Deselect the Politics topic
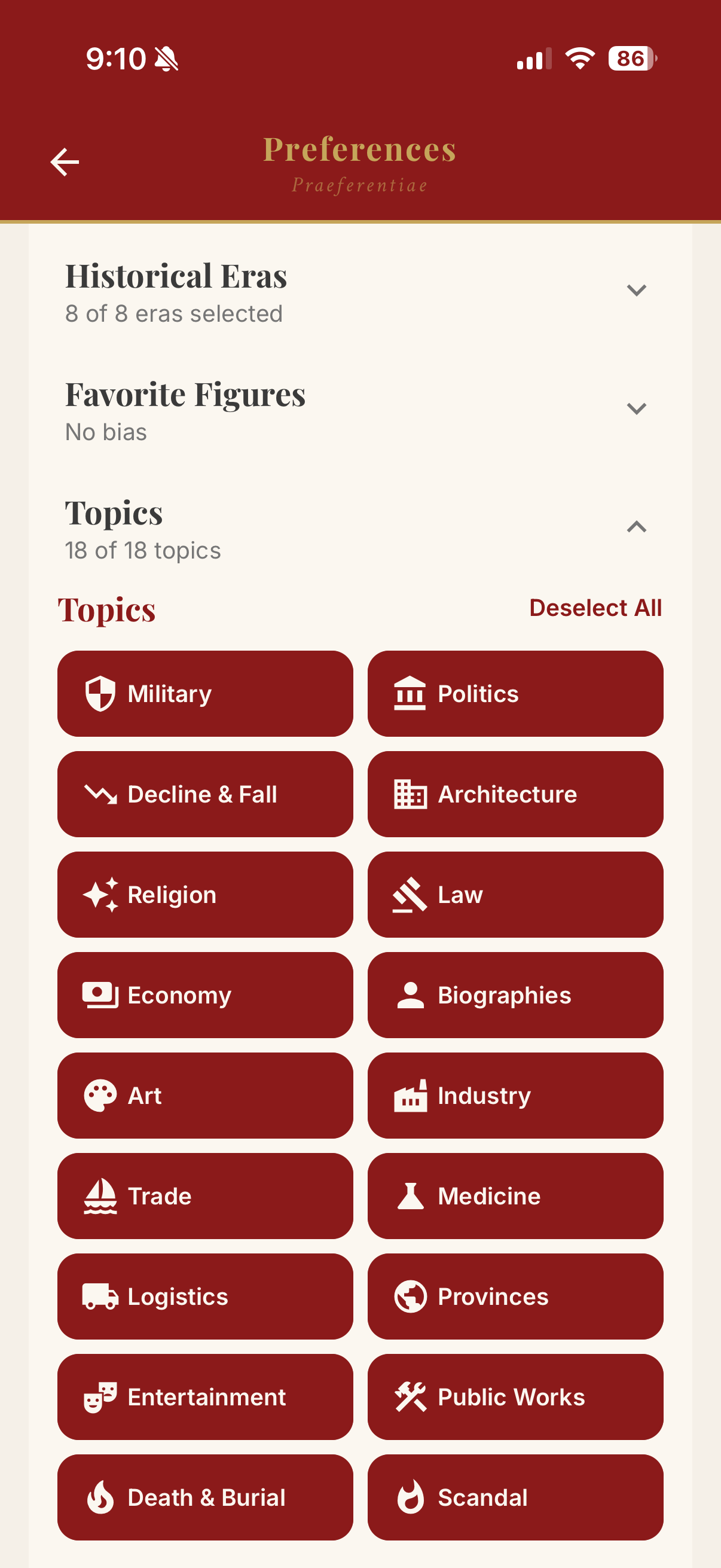 point(515,694)
